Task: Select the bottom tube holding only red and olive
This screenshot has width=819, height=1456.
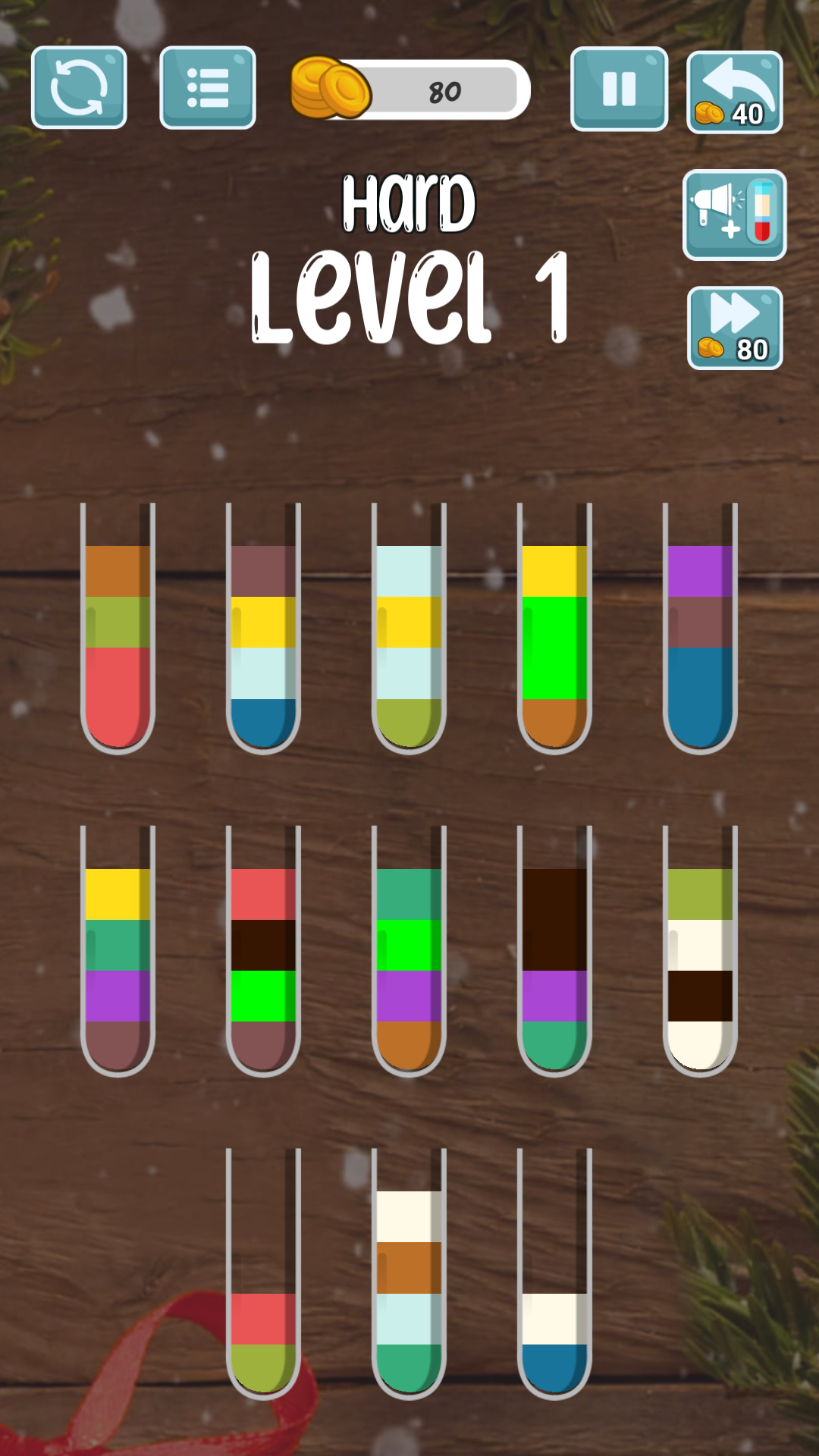Action: tap(263, 1274)
